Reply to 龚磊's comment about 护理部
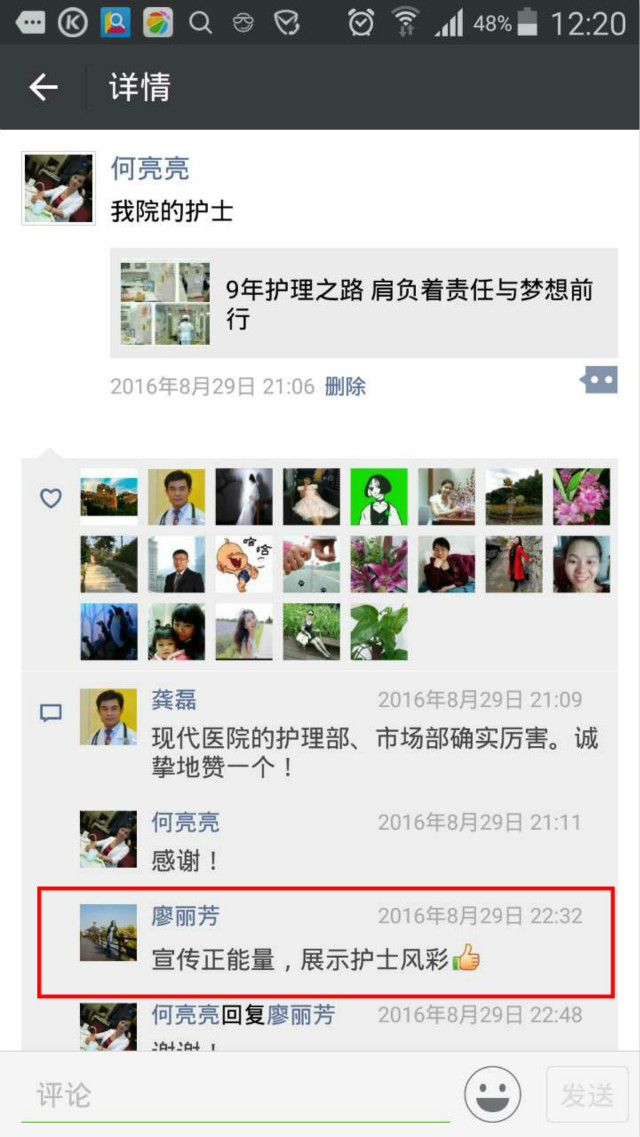The height and width of the screenshot is (1137, 640). (374, 754)
